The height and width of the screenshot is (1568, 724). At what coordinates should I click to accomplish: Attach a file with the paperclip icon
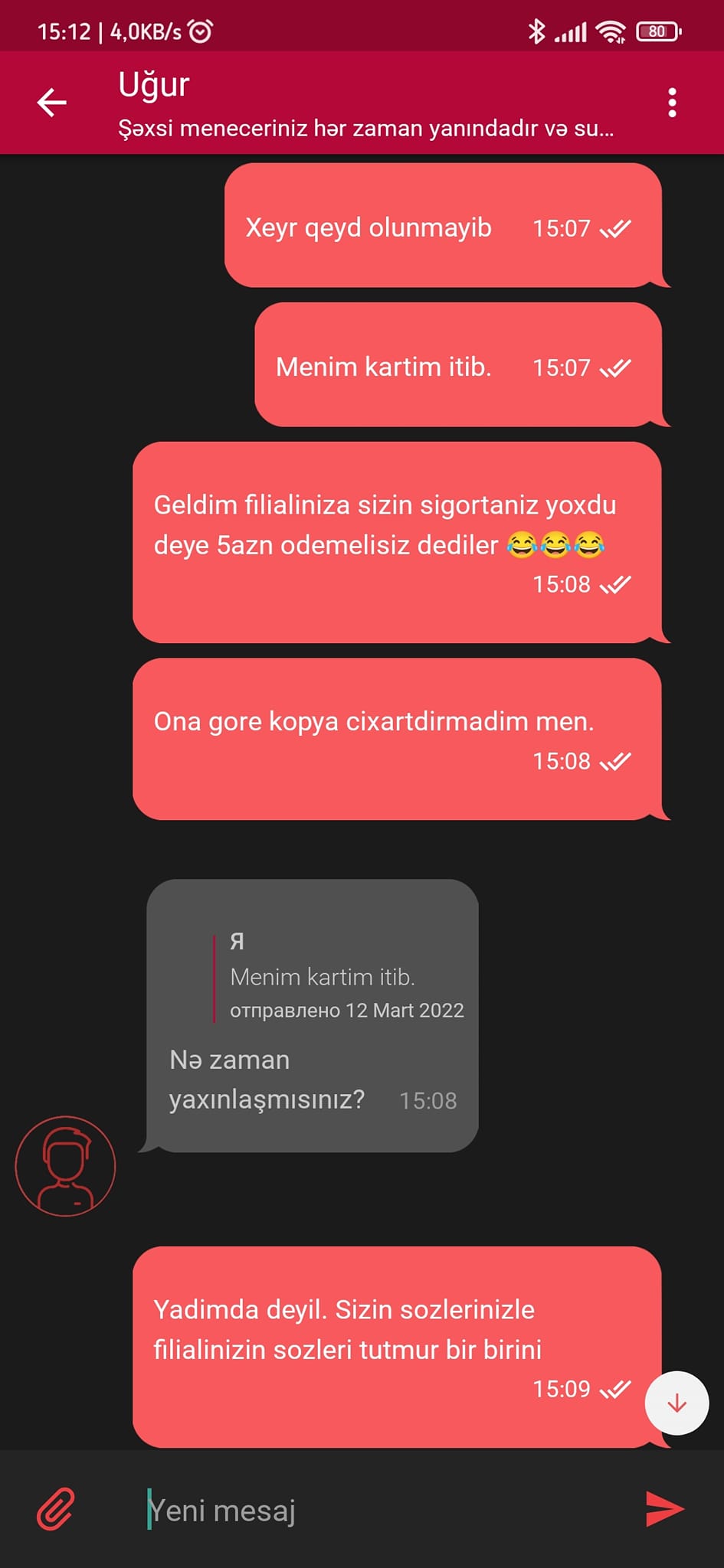coord(56,1509)
